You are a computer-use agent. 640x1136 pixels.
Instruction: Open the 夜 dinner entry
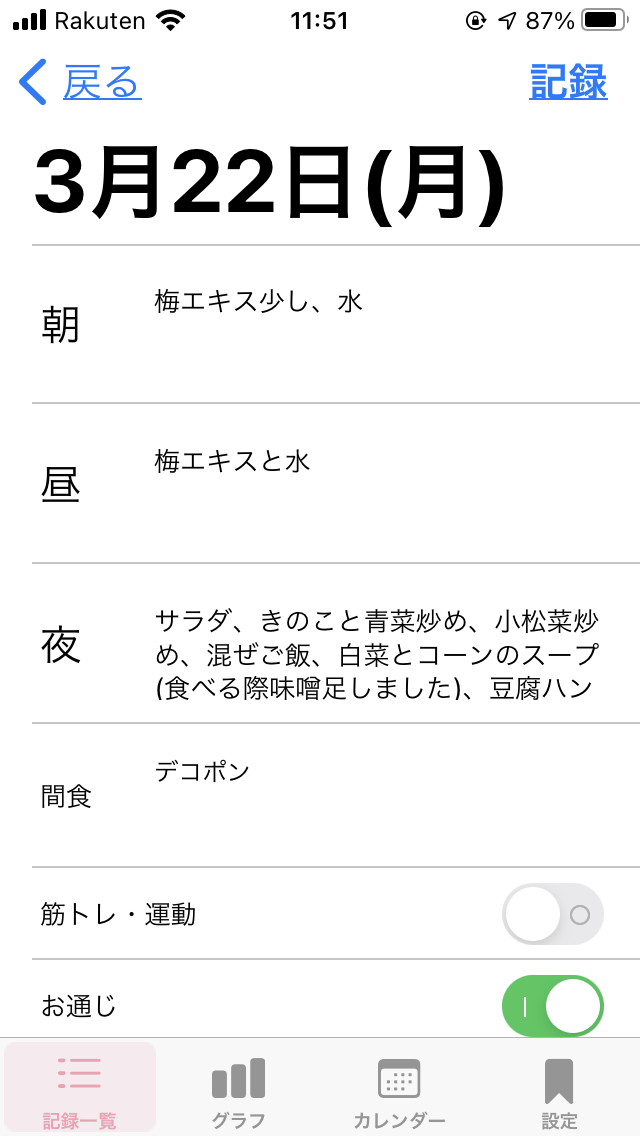tap(336, 643)
